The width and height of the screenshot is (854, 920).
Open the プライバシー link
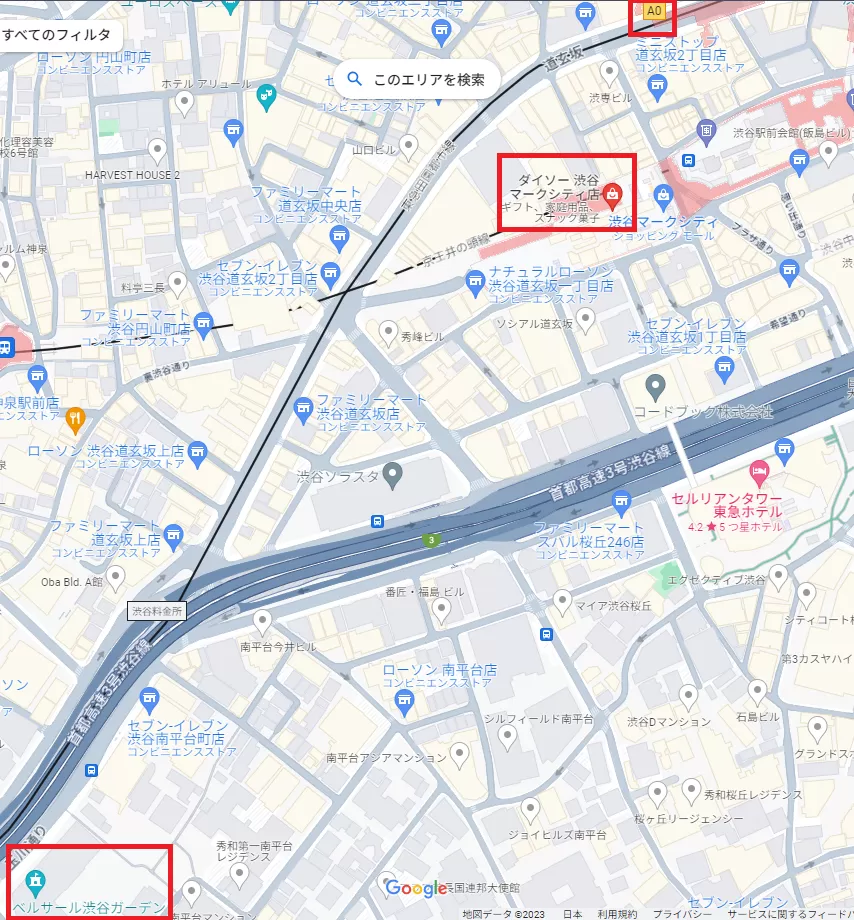(x=682, y=914)
